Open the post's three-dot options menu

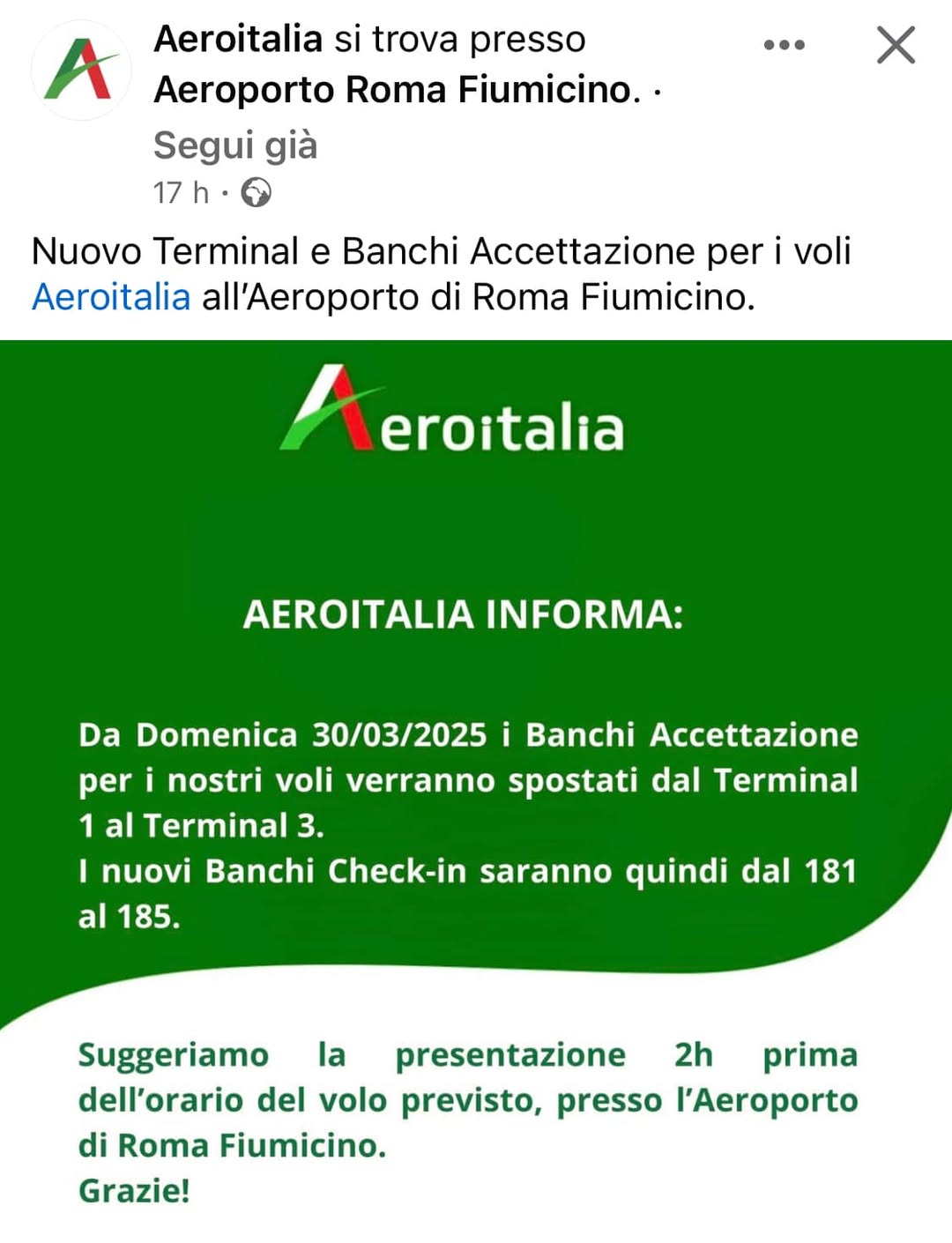point(784,45)
